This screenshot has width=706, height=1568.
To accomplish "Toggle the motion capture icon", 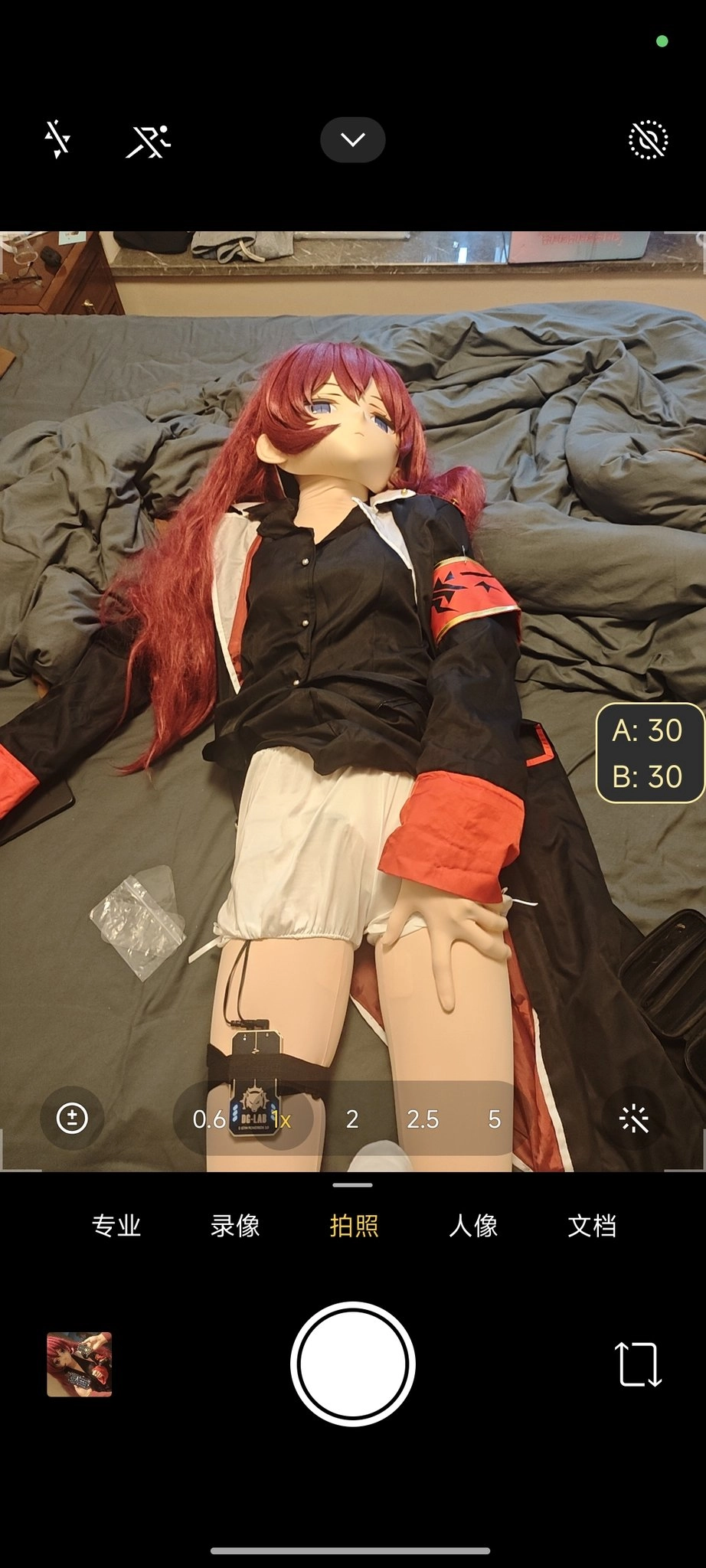I will tap(148, 140).
